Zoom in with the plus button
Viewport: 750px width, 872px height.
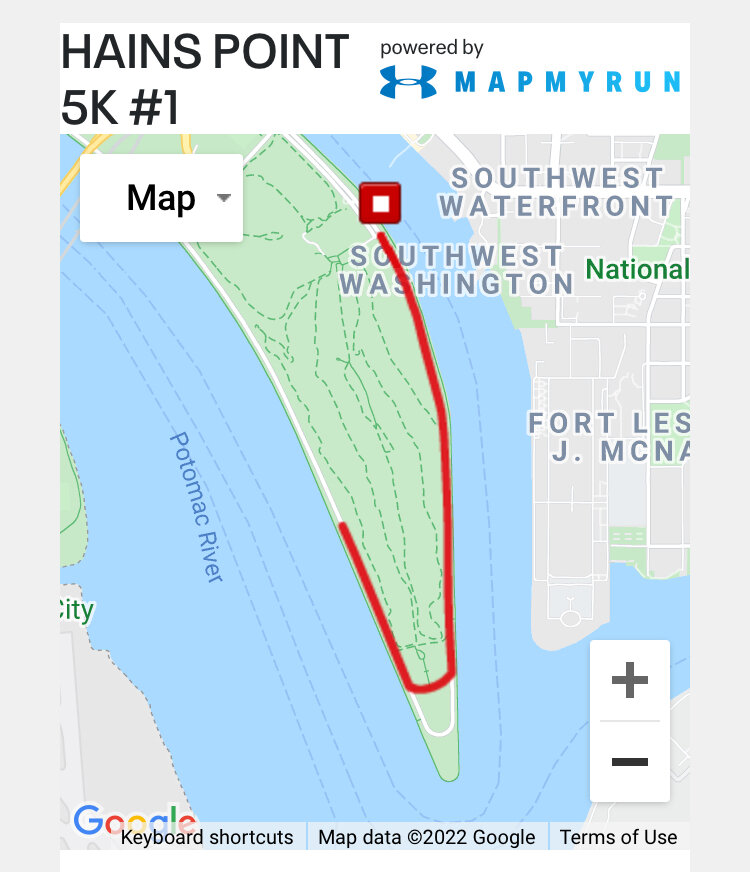629,681
